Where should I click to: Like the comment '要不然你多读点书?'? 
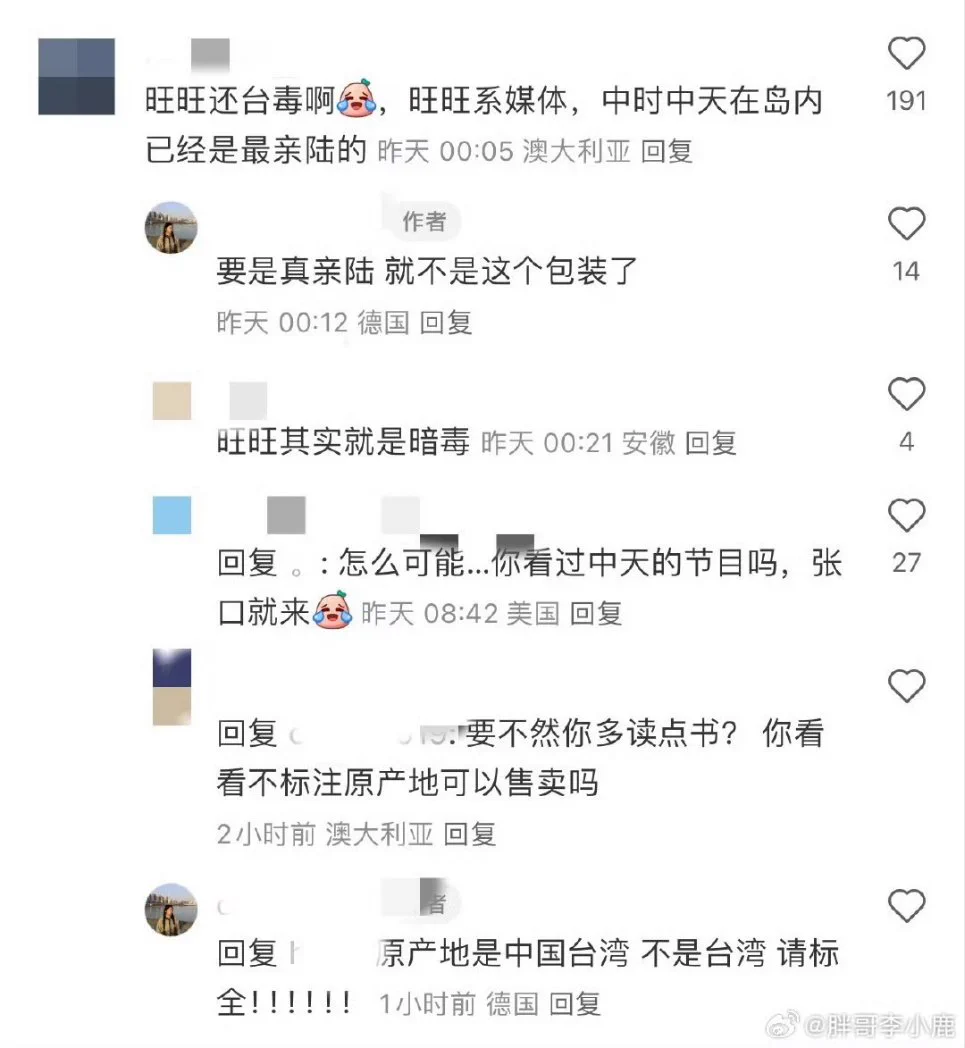click(x=906, y=686)
